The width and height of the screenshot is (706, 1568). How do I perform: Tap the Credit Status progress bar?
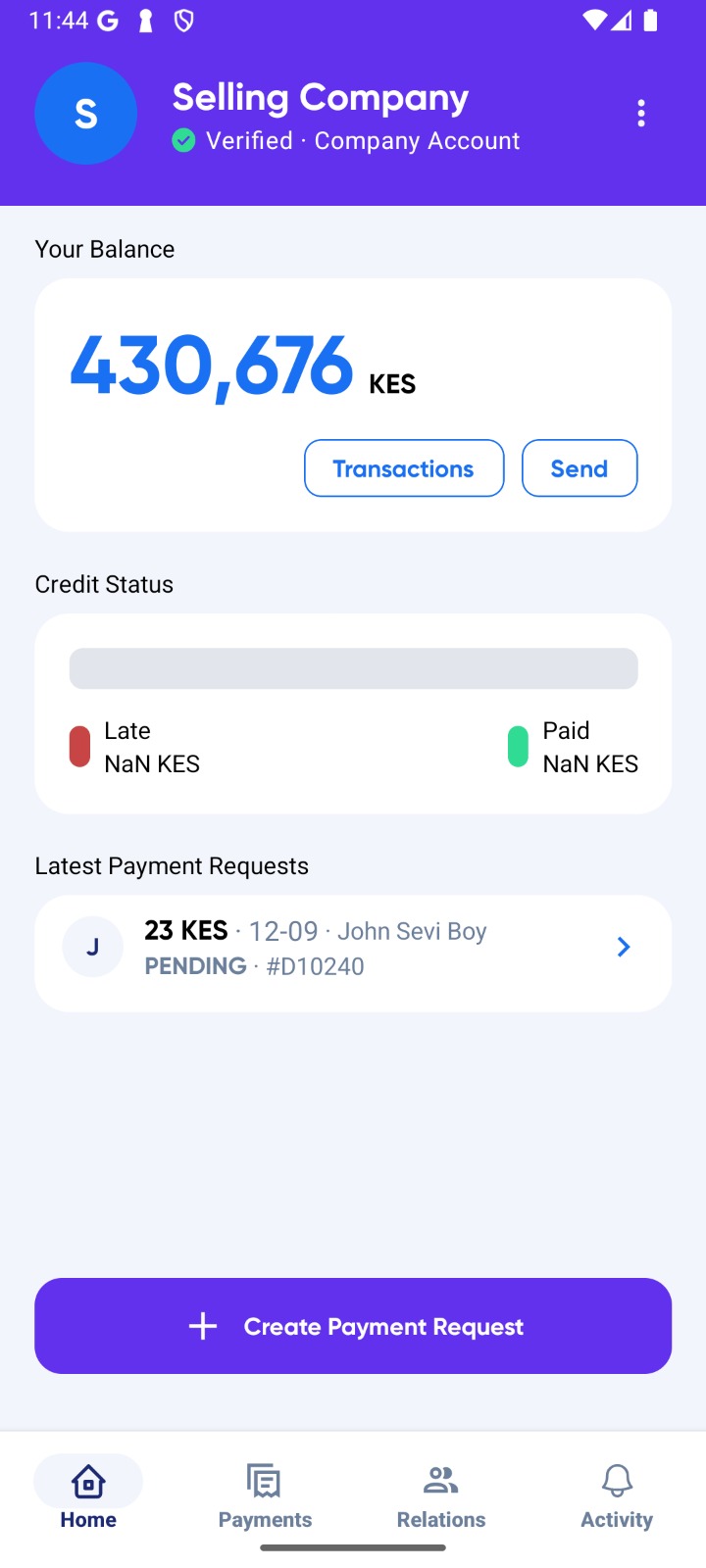[x=353, y=667]
